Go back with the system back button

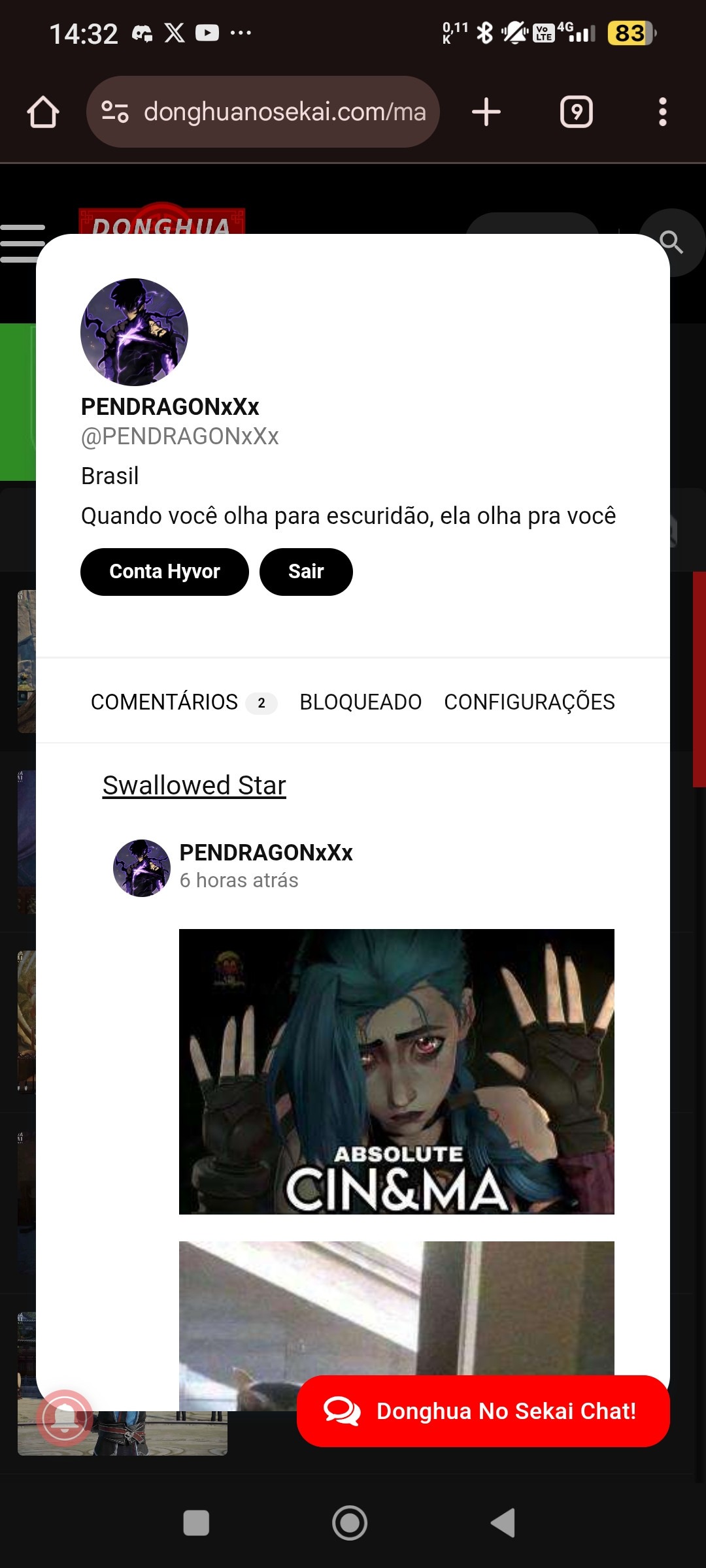pyautogui.click(x=503, y=1523)
